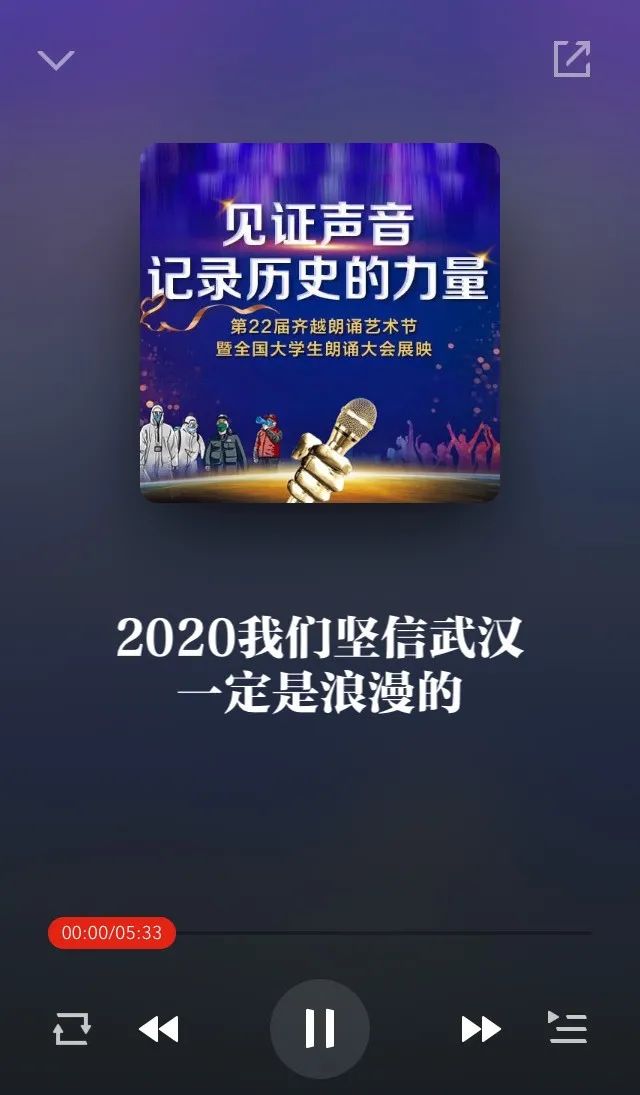Screen dimensions: 640x1095
Task: Open the playlist queue
Action: [568, 1028]
